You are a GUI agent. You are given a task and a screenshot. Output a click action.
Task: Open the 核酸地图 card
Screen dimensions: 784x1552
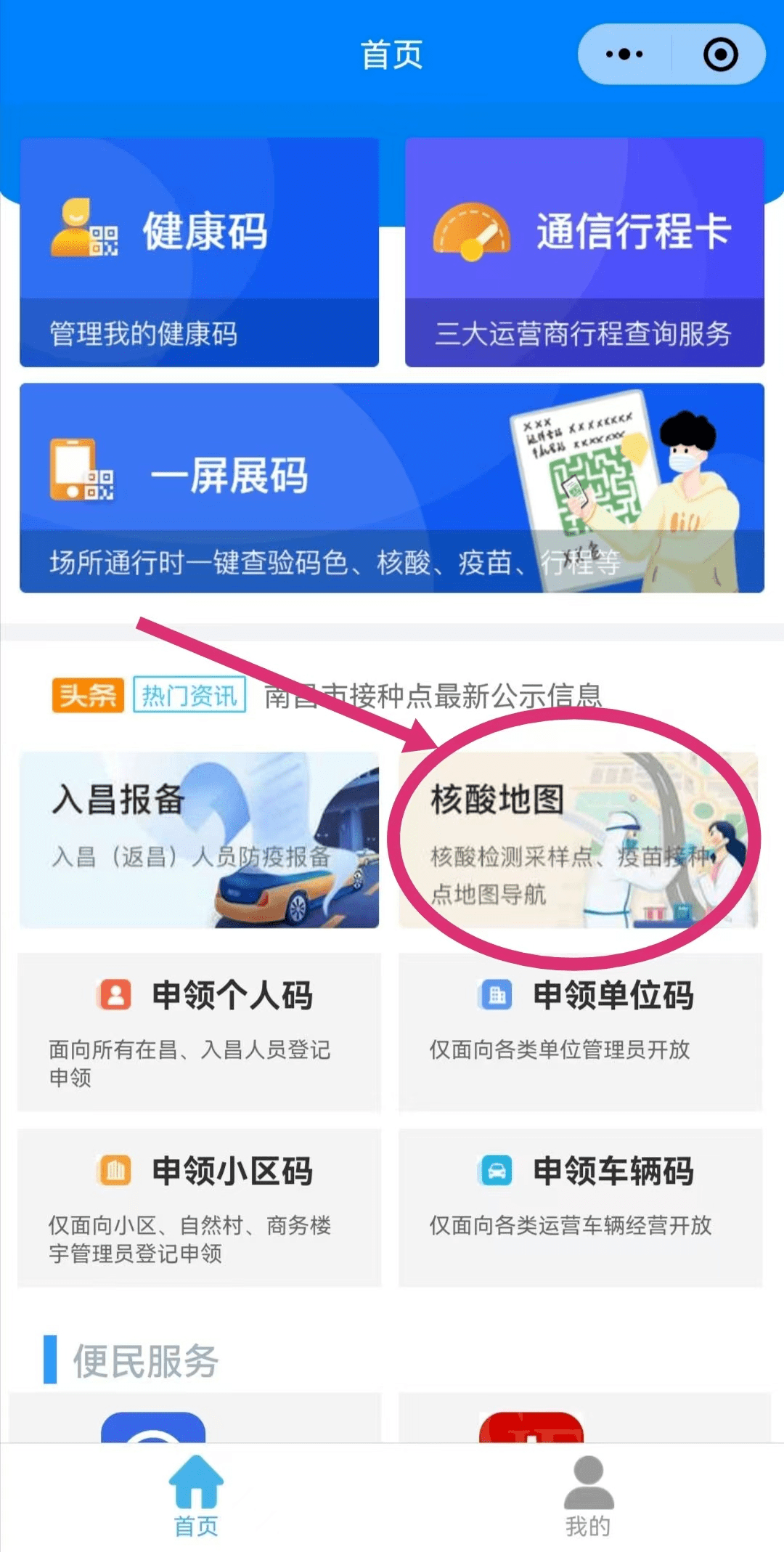coord(578,840)
